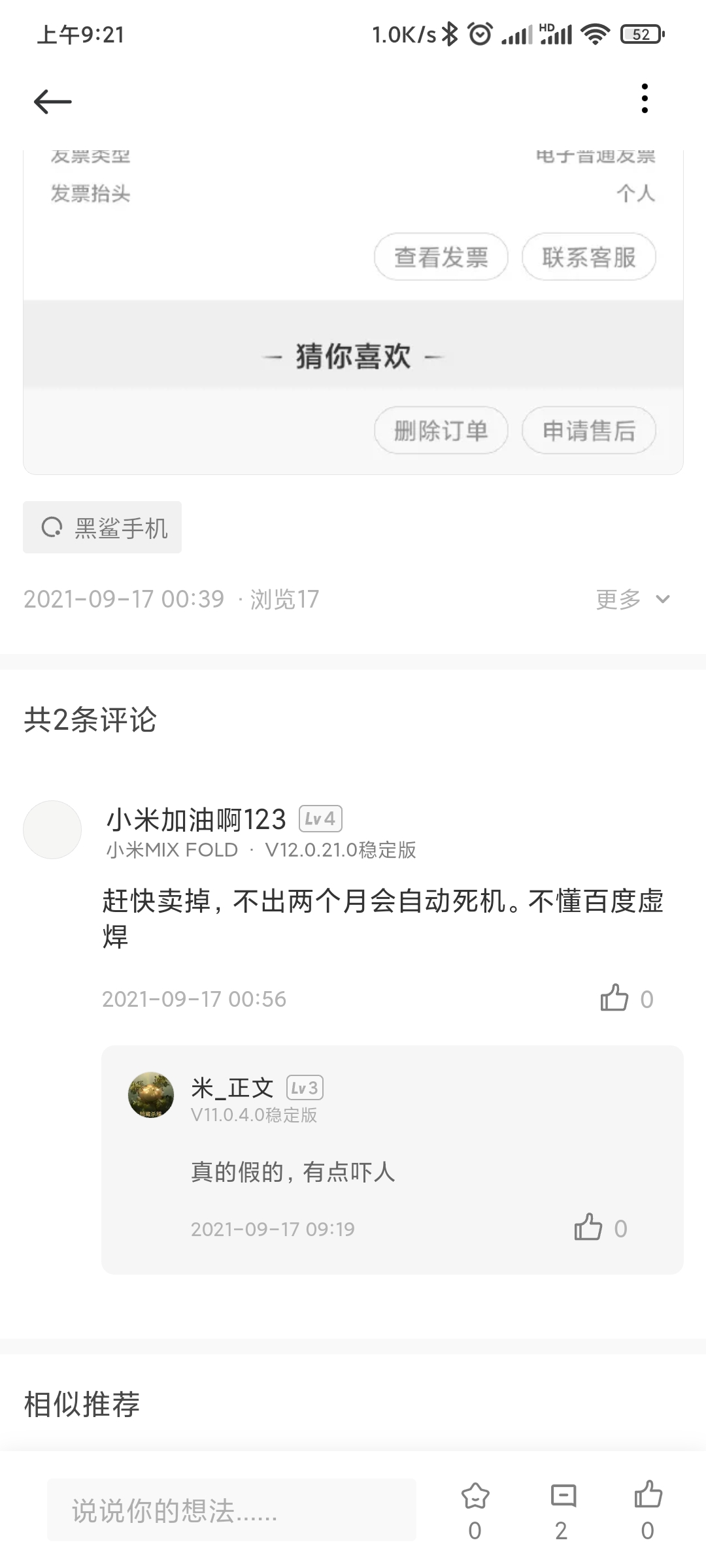Tap the 说说你的想法 comment field
Image resolution: width=706 pixels, height=1568 pixels.
tap(231, 1511)
